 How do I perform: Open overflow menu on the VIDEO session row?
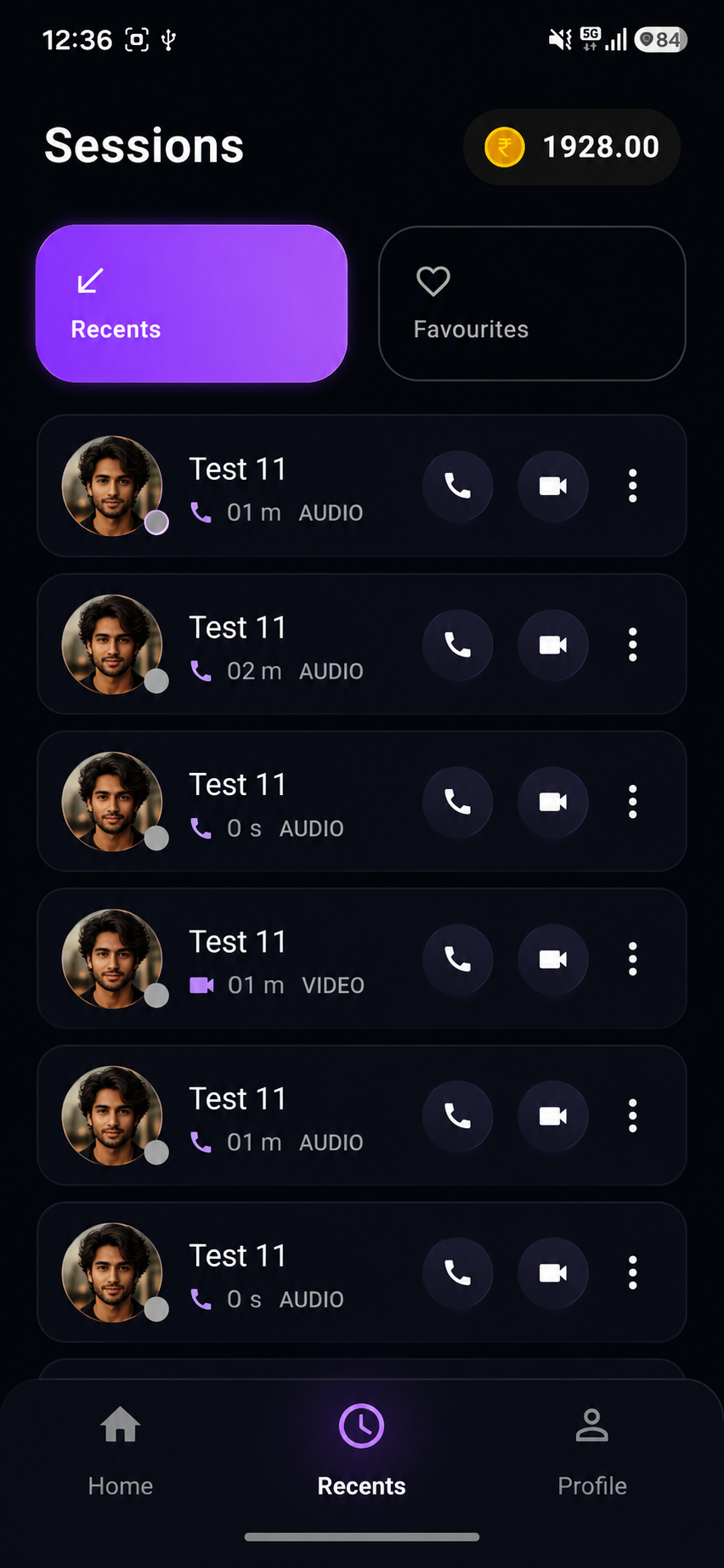click(x=632, y=959)
